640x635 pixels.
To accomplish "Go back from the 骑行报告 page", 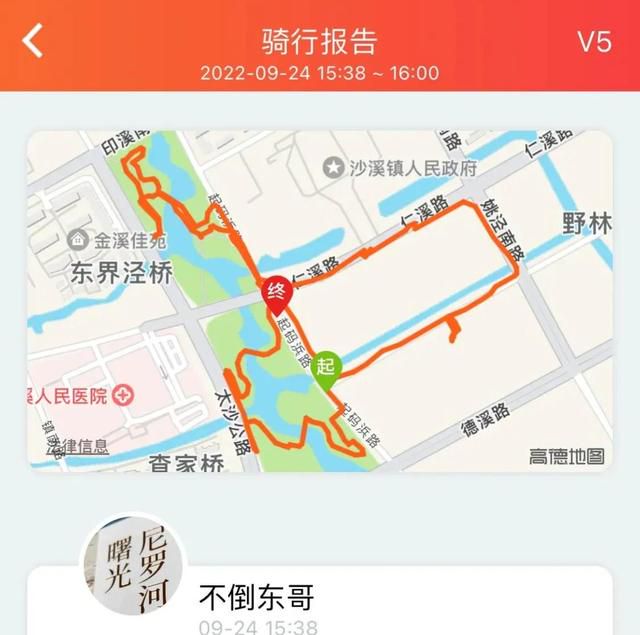I will point(34,42).
